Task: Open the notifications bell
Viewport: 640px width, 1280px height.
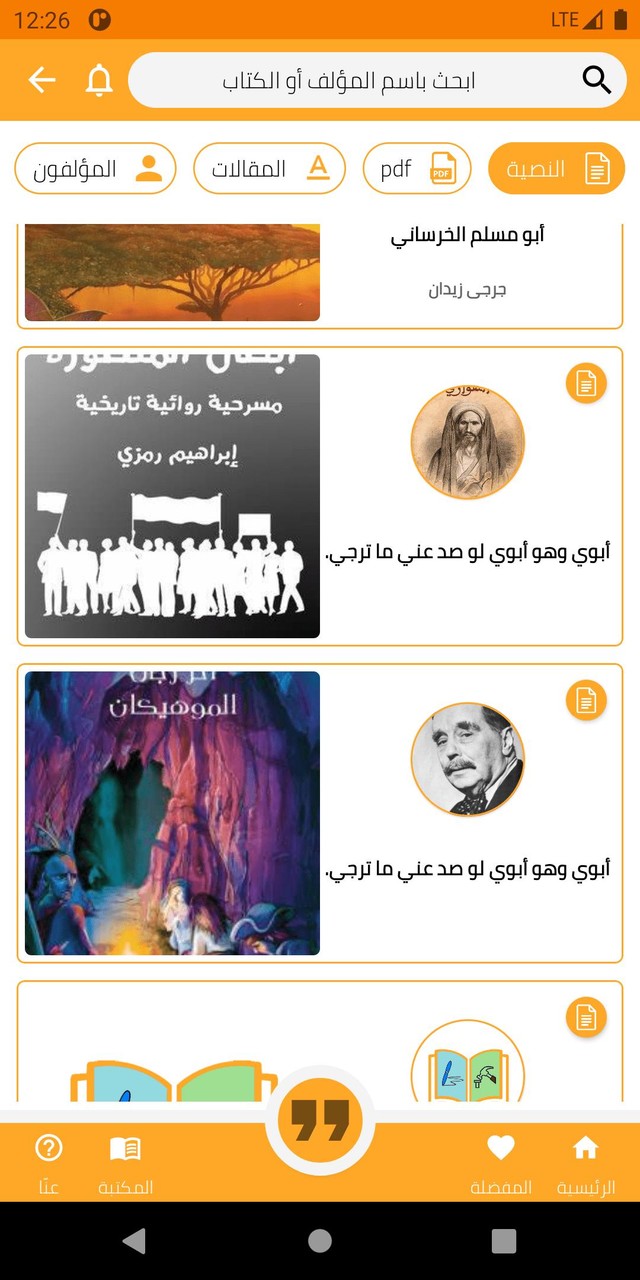Action: pyautogui.click(x=99, y=80)
